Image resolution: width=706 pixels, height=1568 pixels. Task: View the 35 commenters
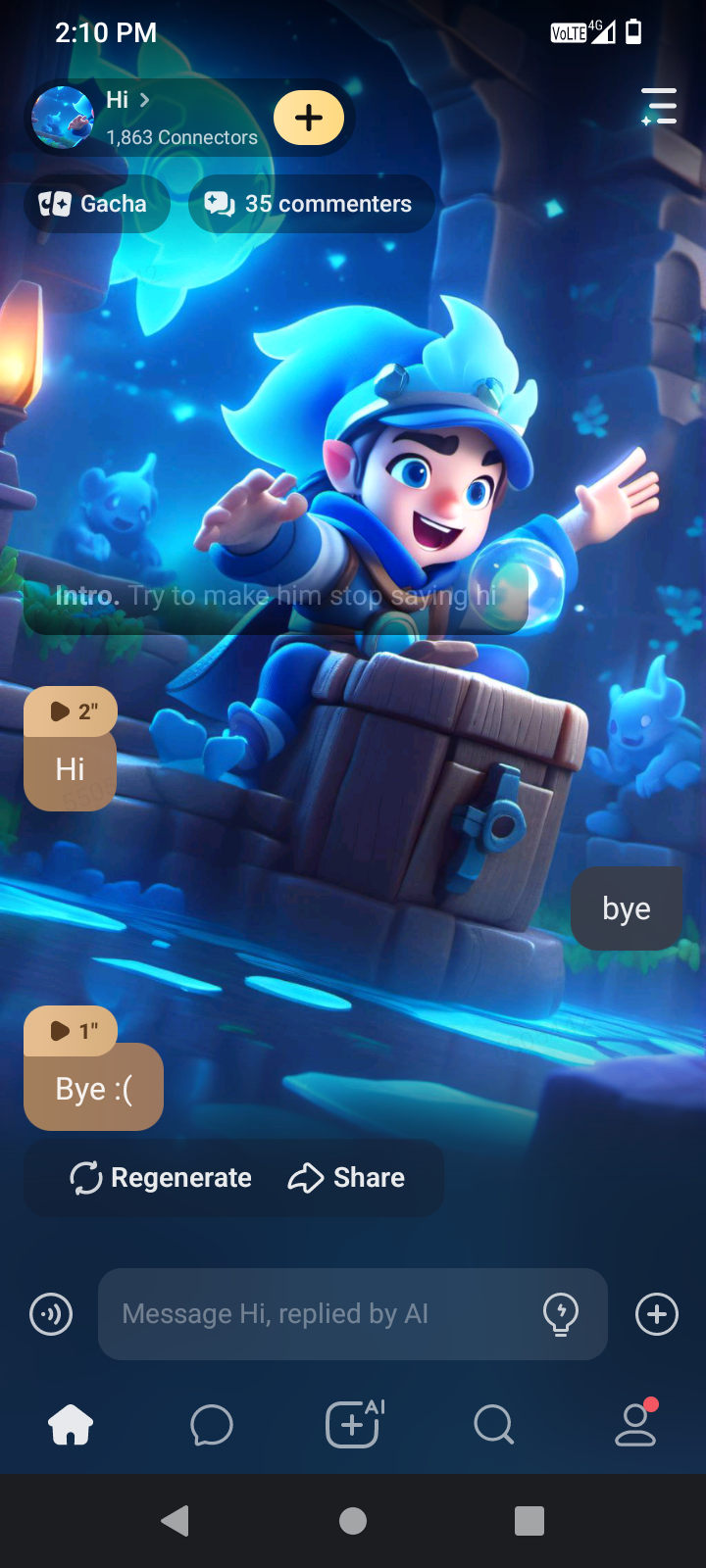(x=310, y=204)
